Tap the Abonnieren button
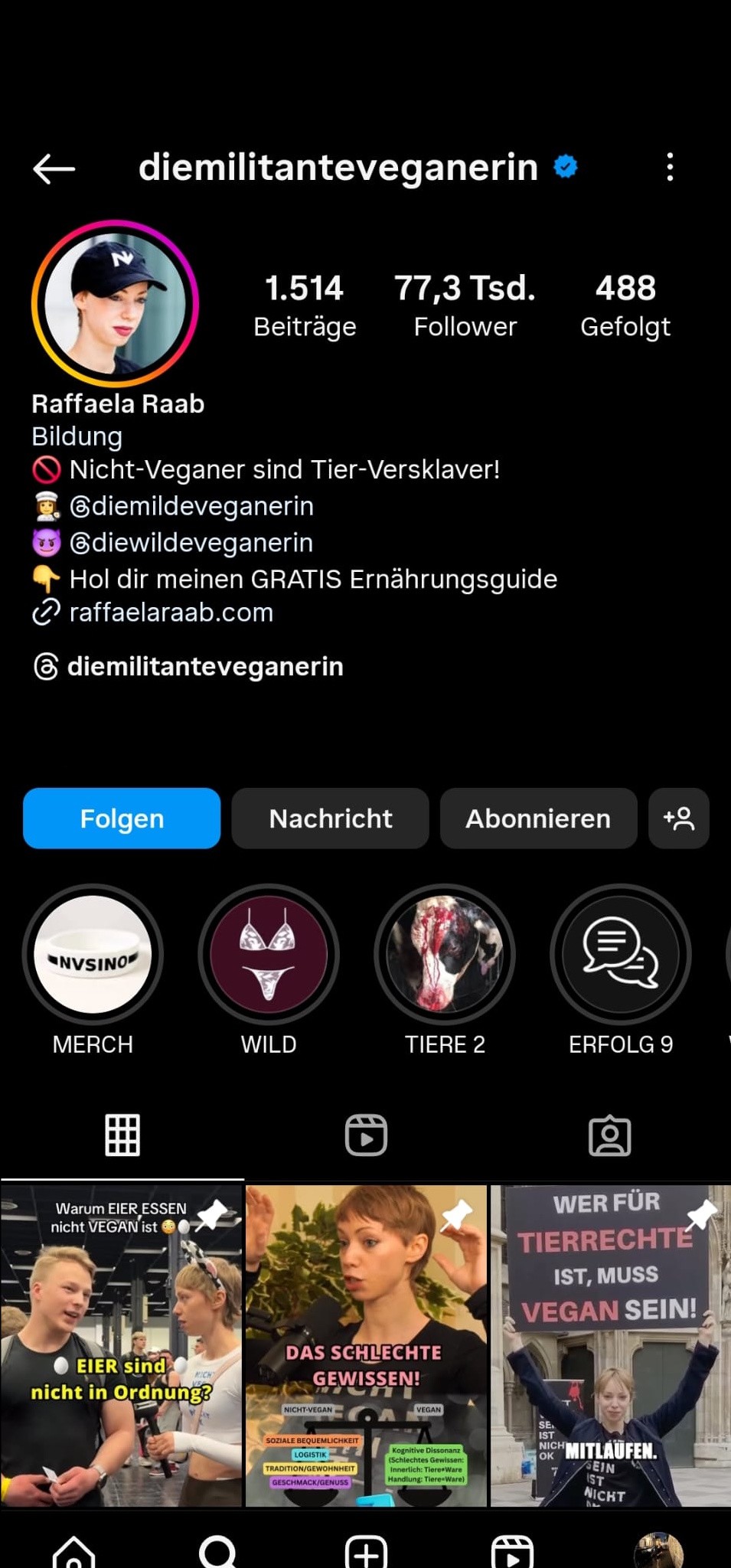 tap(538, 818)
